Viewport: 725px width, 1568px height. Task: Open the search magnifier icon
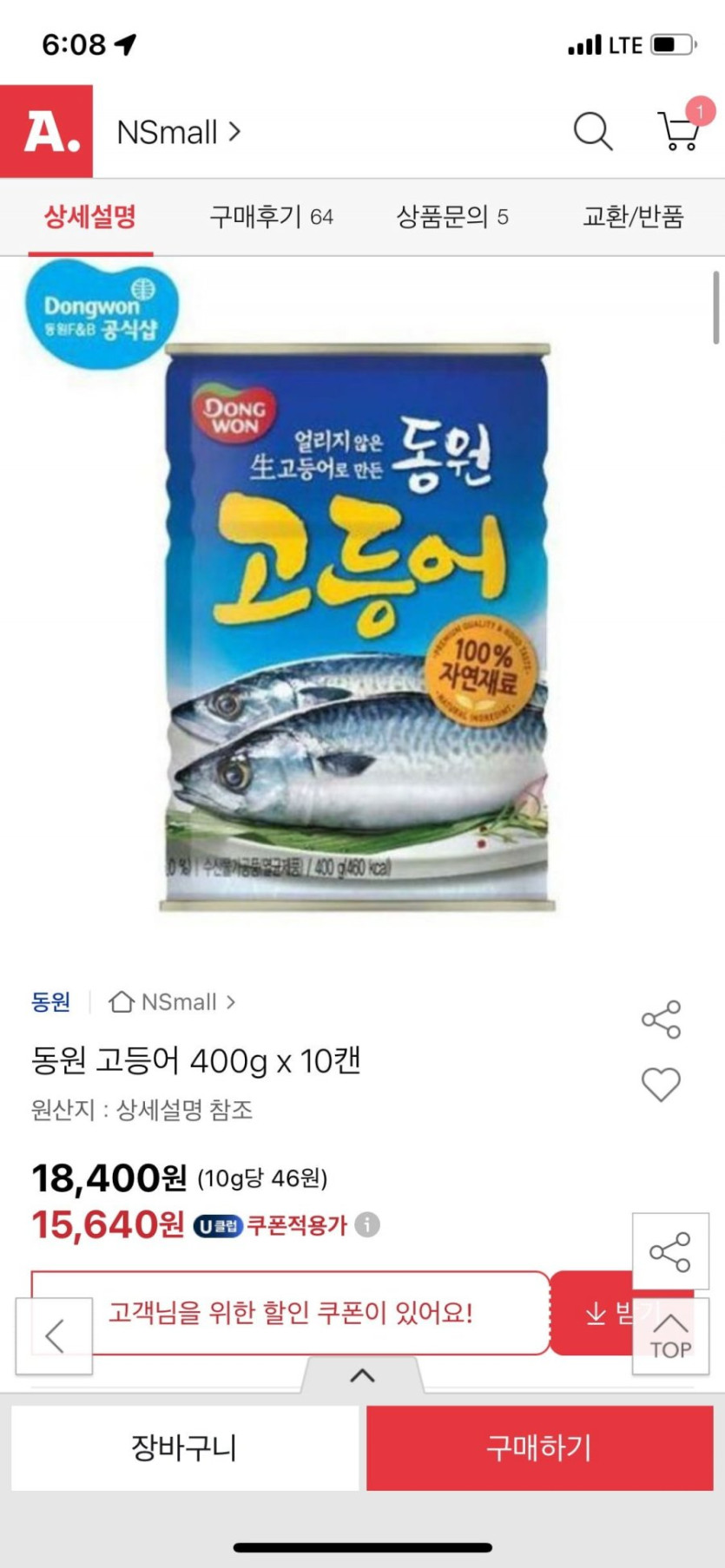(x=593, y=132)
